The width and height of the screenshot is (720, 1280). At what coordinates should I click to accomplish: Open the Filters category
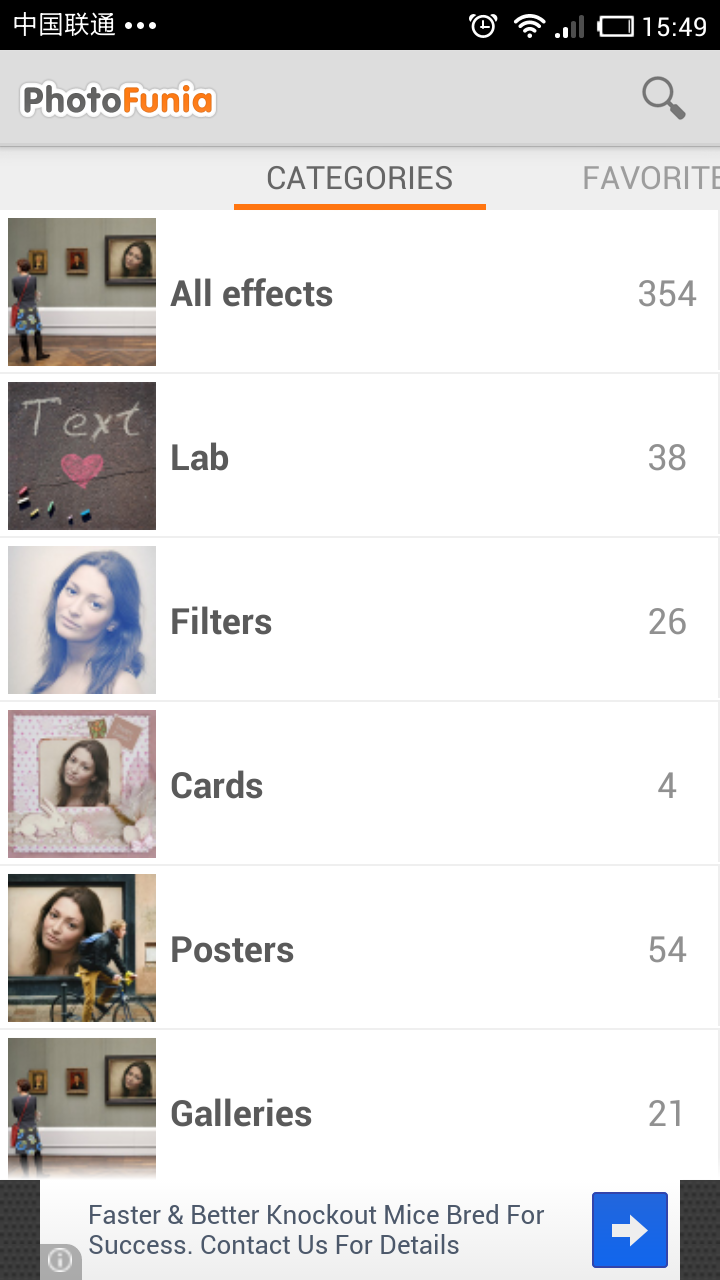coord(360,621)
